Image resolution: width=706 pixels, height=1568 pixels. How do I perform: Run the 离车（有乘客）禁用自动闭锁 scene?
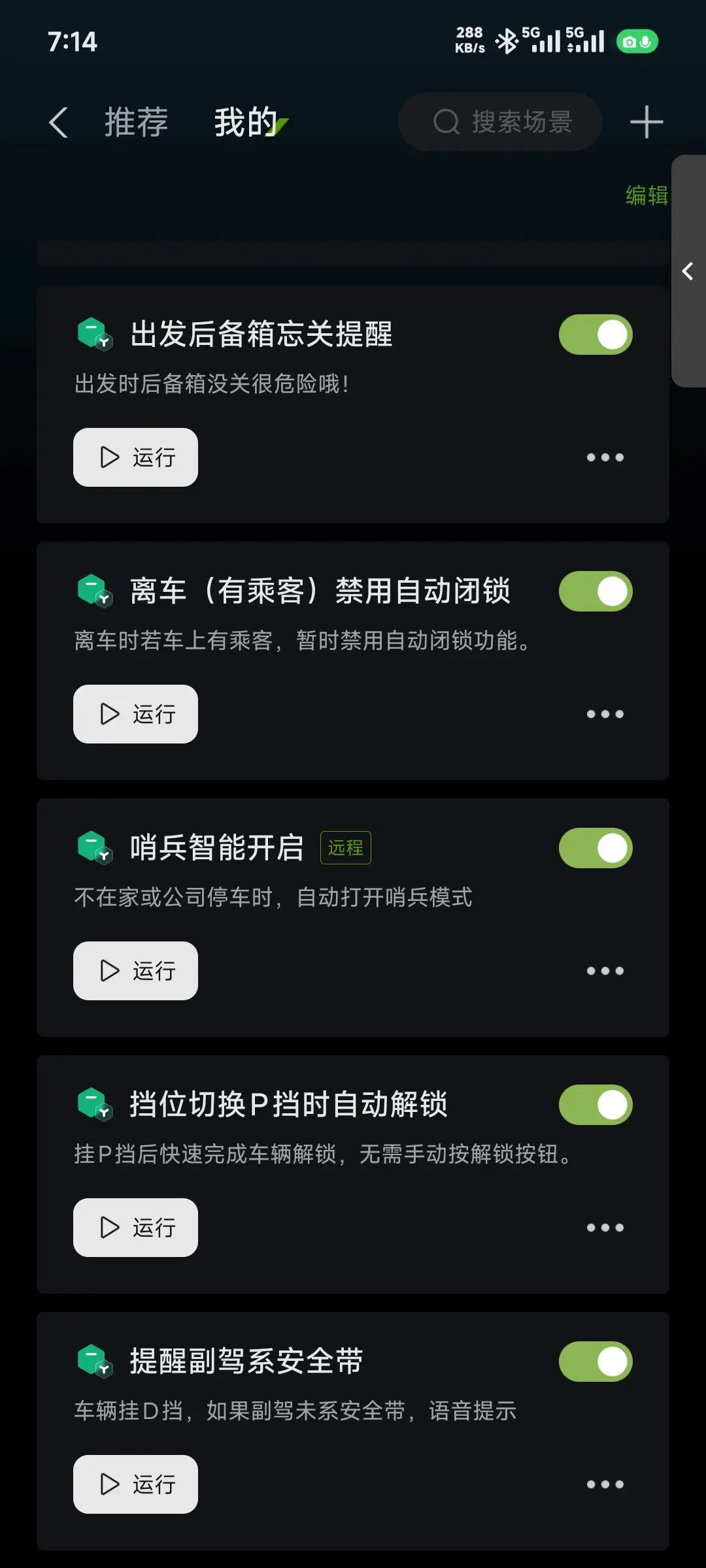(135, 714)
